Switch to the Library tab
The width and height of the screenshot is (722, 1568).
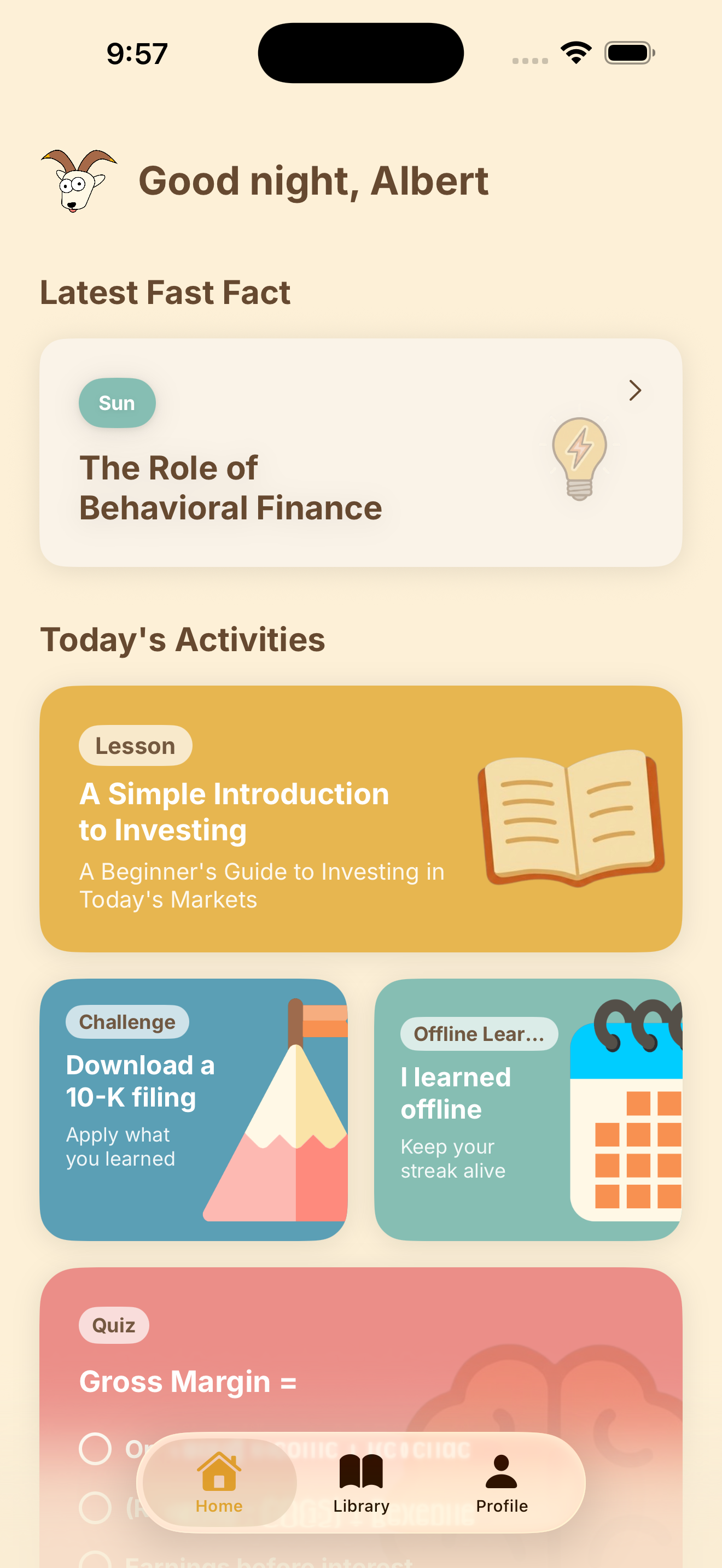361,1483
